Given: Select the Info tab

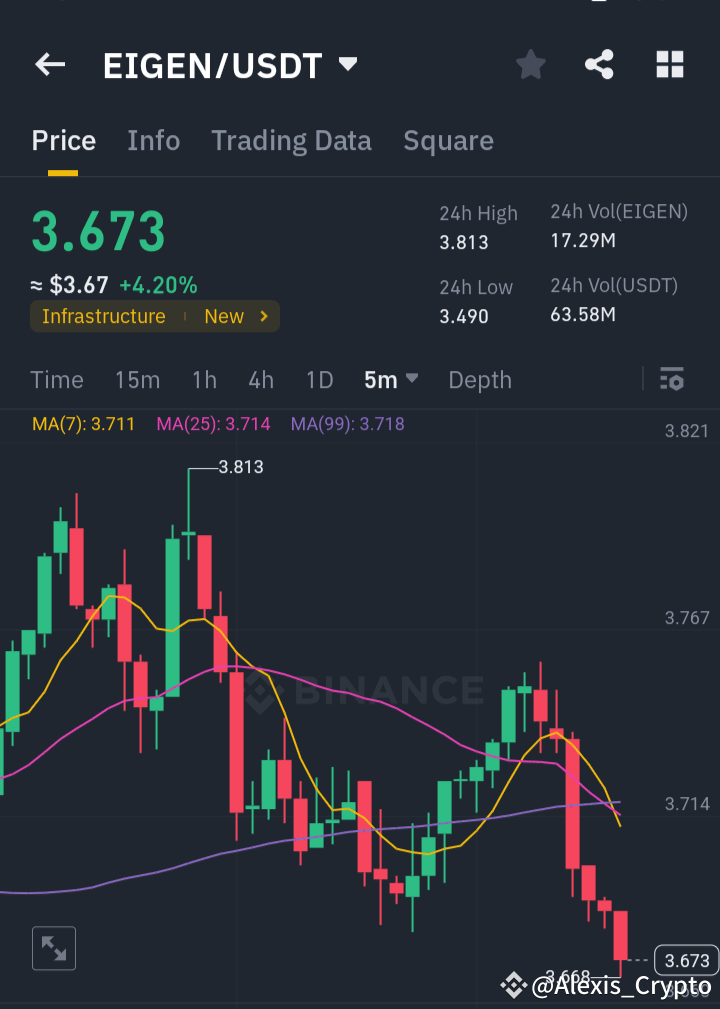Looking at the screenshot, I should tap(153, 140).
